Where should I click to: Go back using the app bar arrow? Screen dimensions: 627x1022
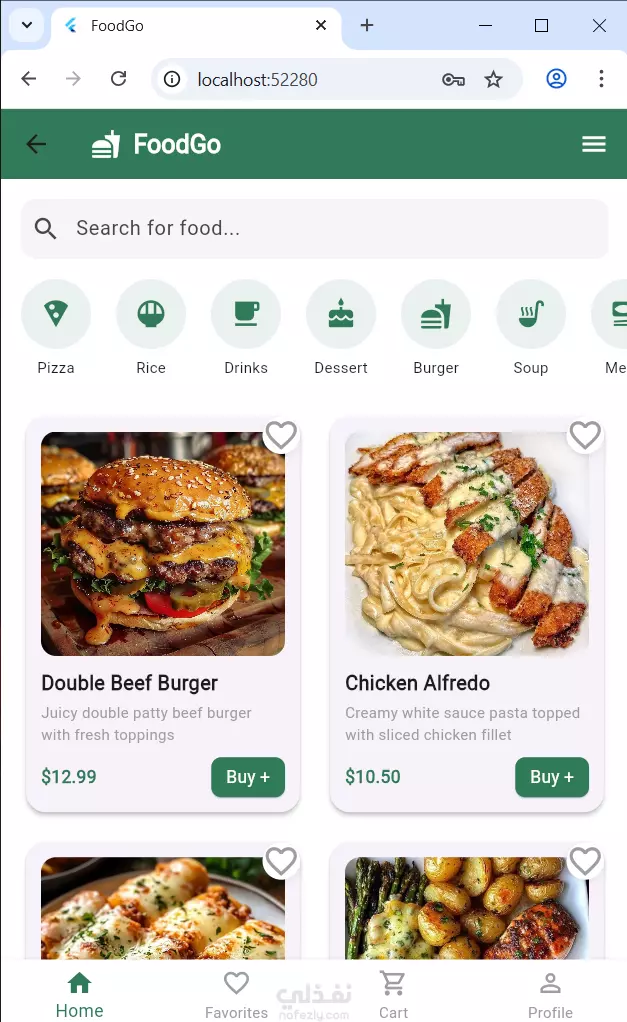36,144
